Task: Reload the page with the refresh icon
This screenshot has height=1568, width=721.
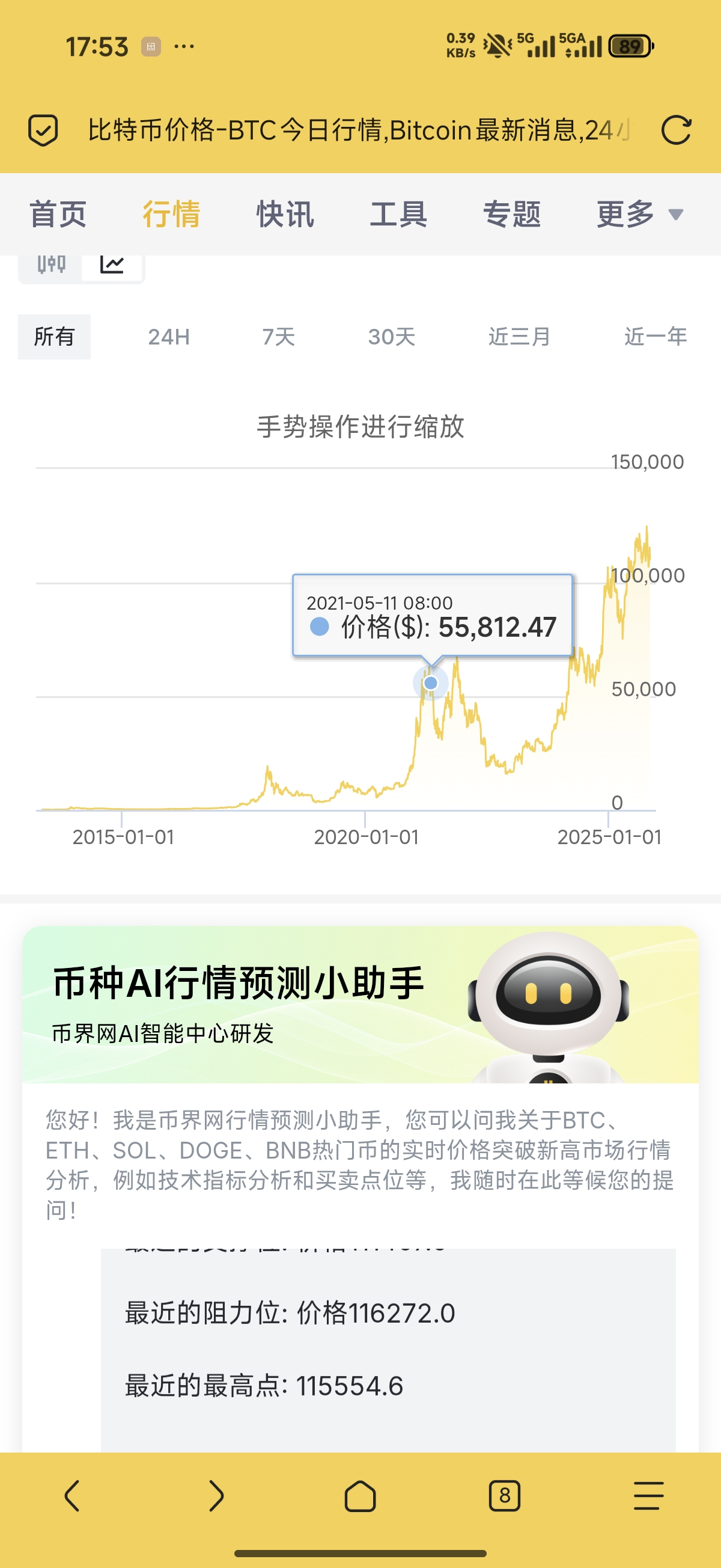Action: tap(675, 130)
